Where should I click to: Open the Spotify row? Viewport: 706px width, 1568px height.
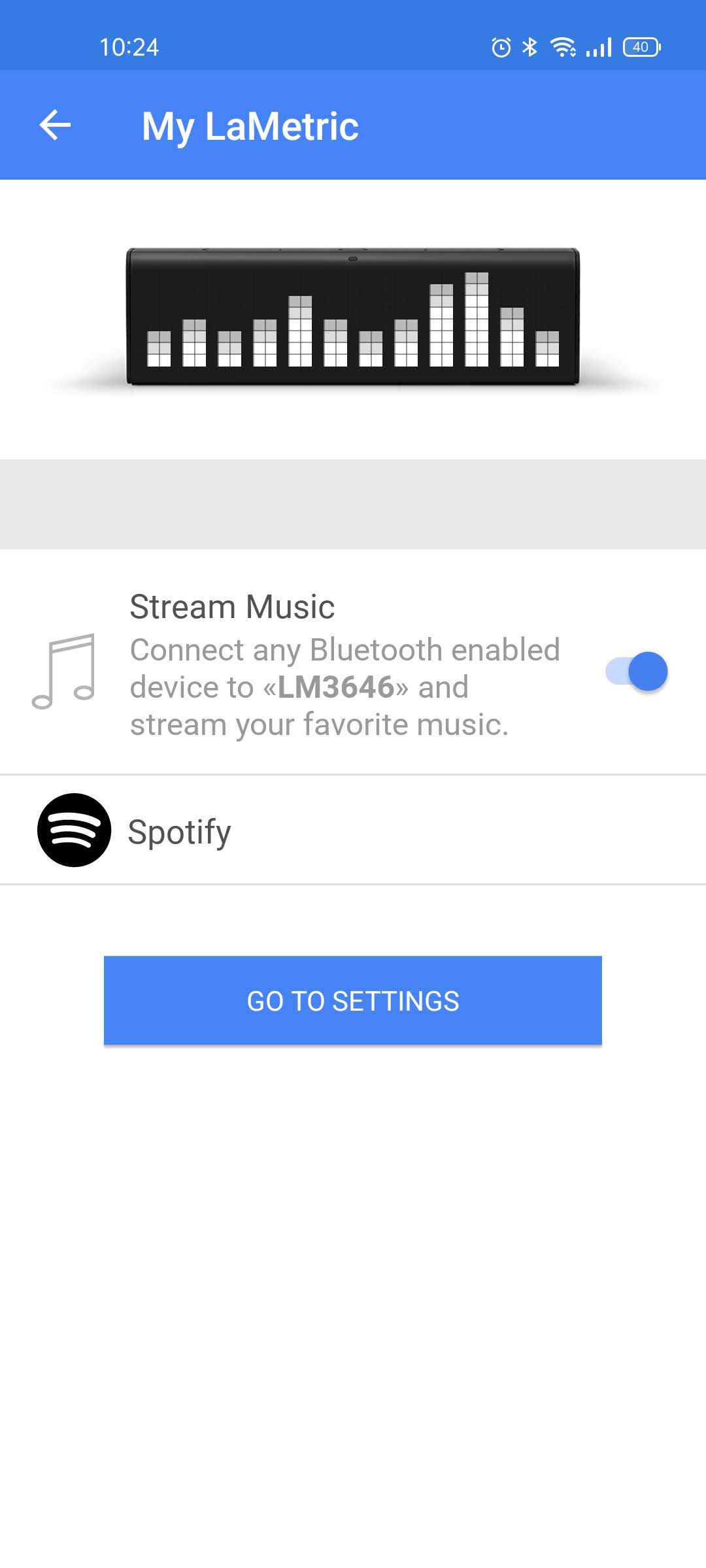pyautogui.click(x=353, y=830)
